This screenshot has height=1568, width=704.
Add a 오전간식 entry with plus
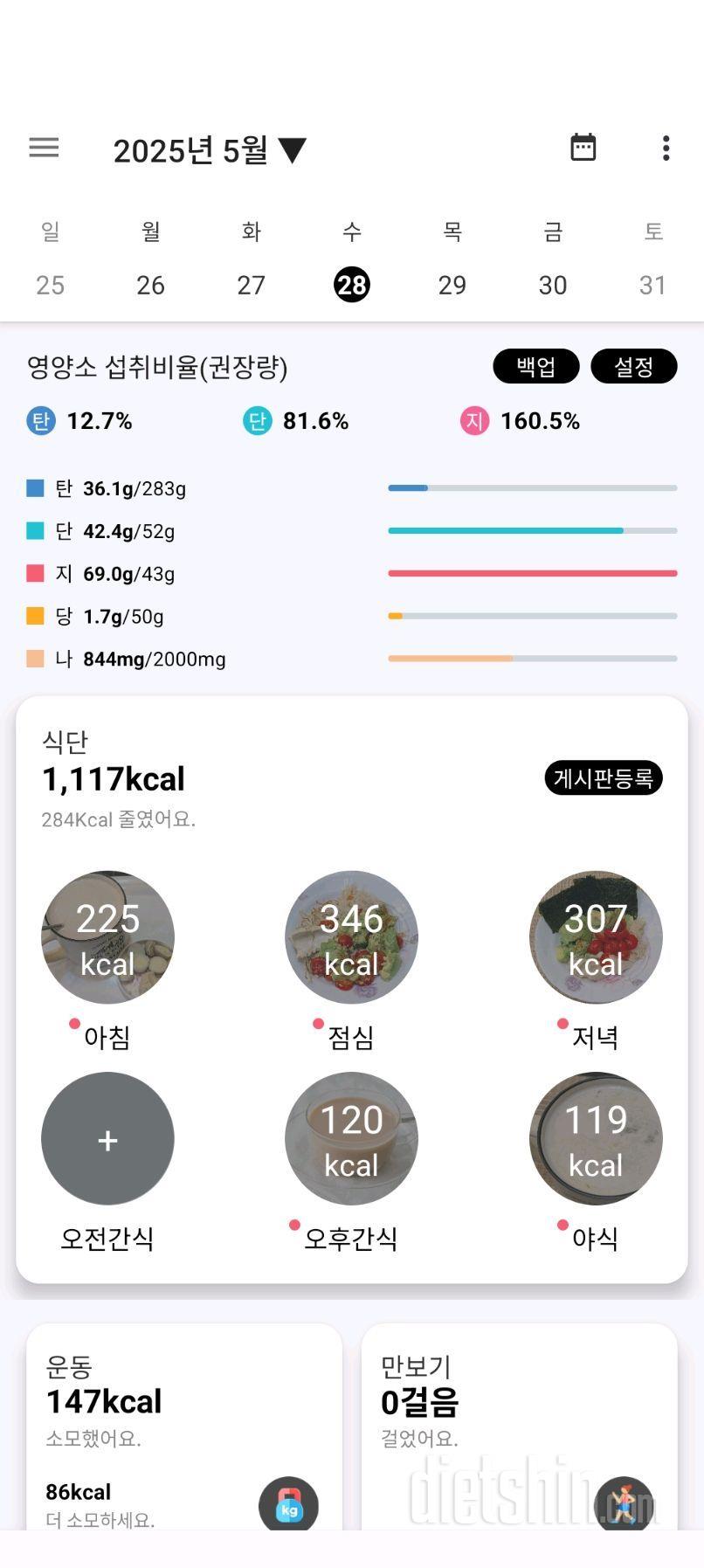point(107,1139)
